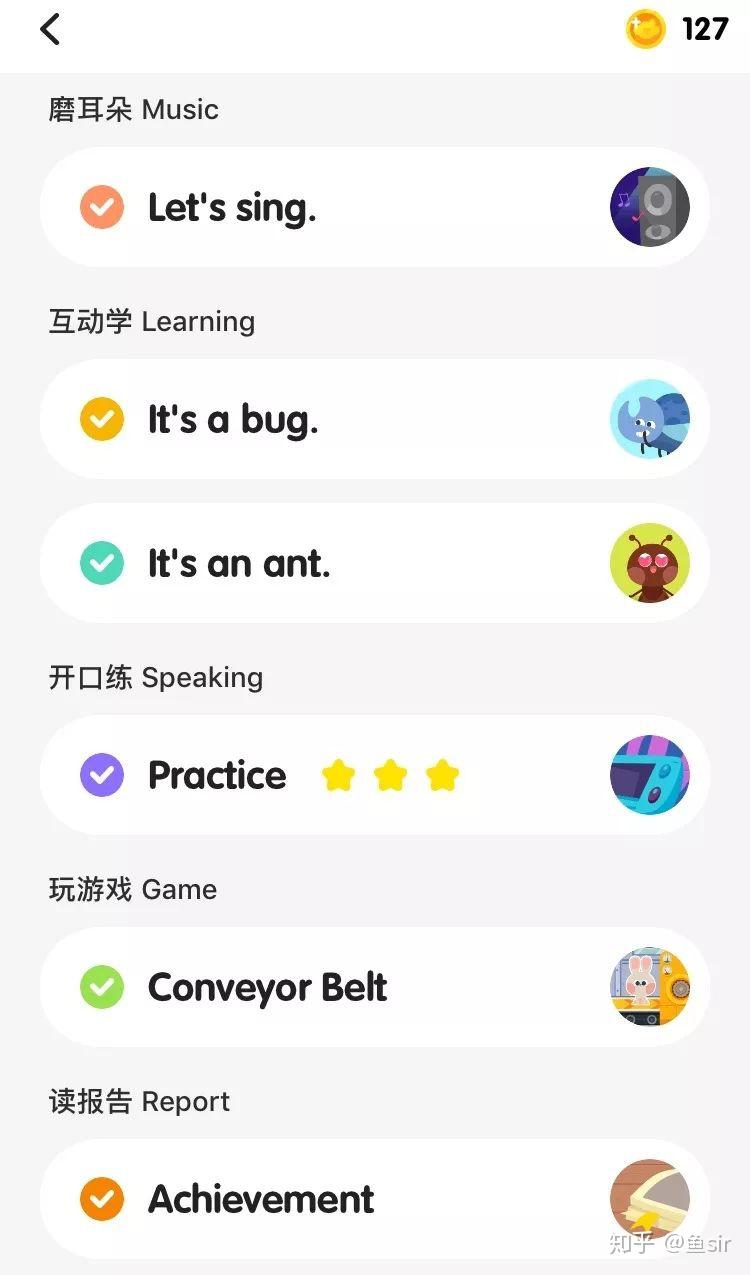Open the Practice speaking exercise
The image size is (750, 1275).
click(x=374, y=775)
